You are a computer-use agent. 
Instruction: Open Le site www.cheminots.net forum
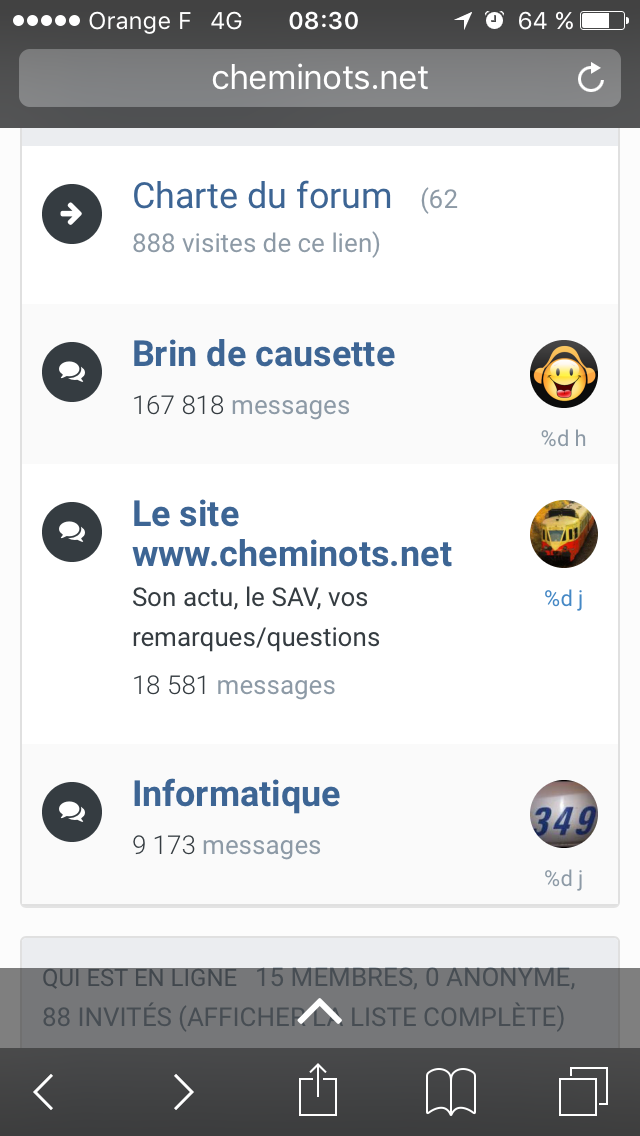(x=292, y=534)
